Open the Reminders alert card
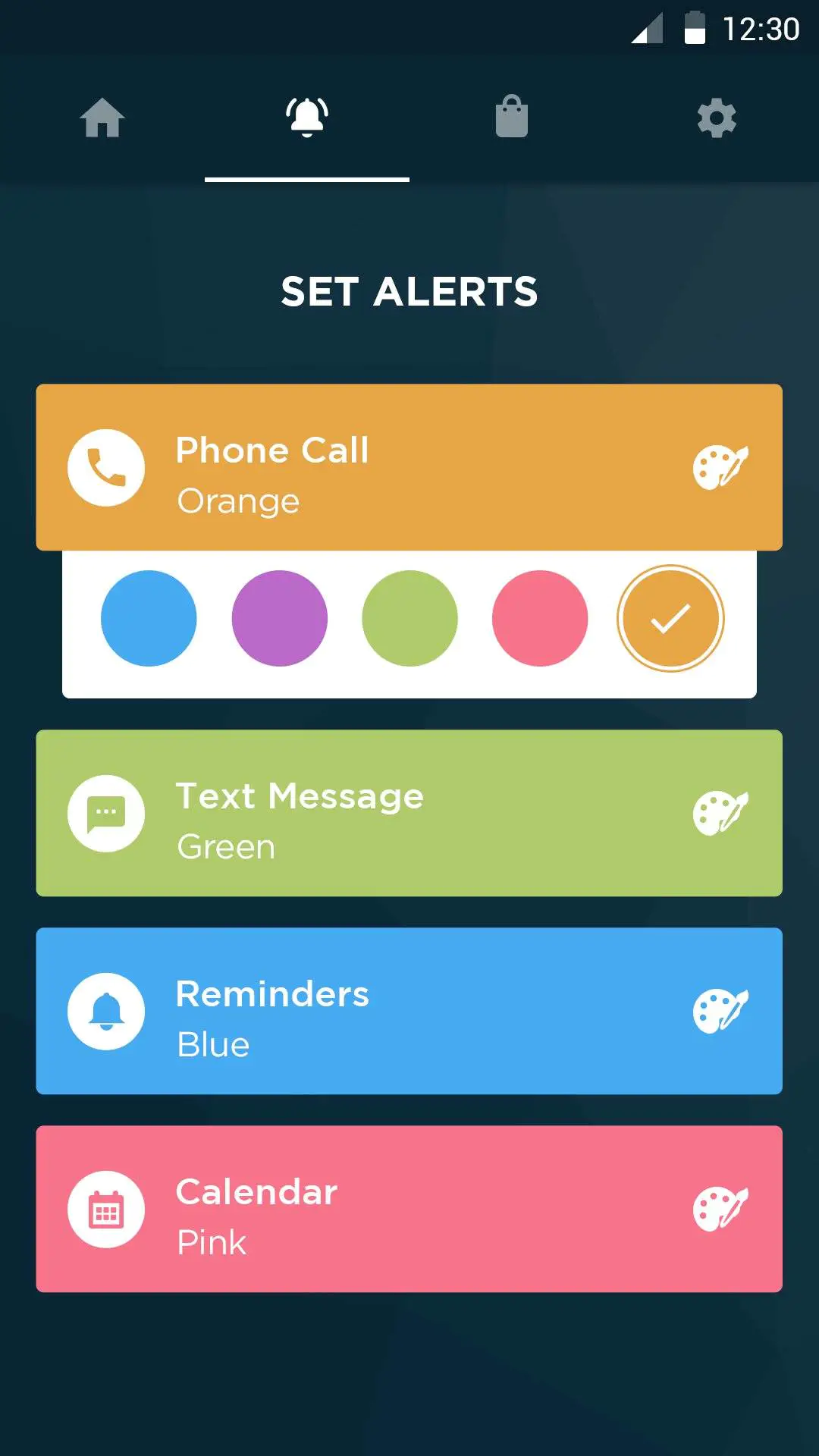This screenshot has width=819, height=1456. pos(409,1011)
